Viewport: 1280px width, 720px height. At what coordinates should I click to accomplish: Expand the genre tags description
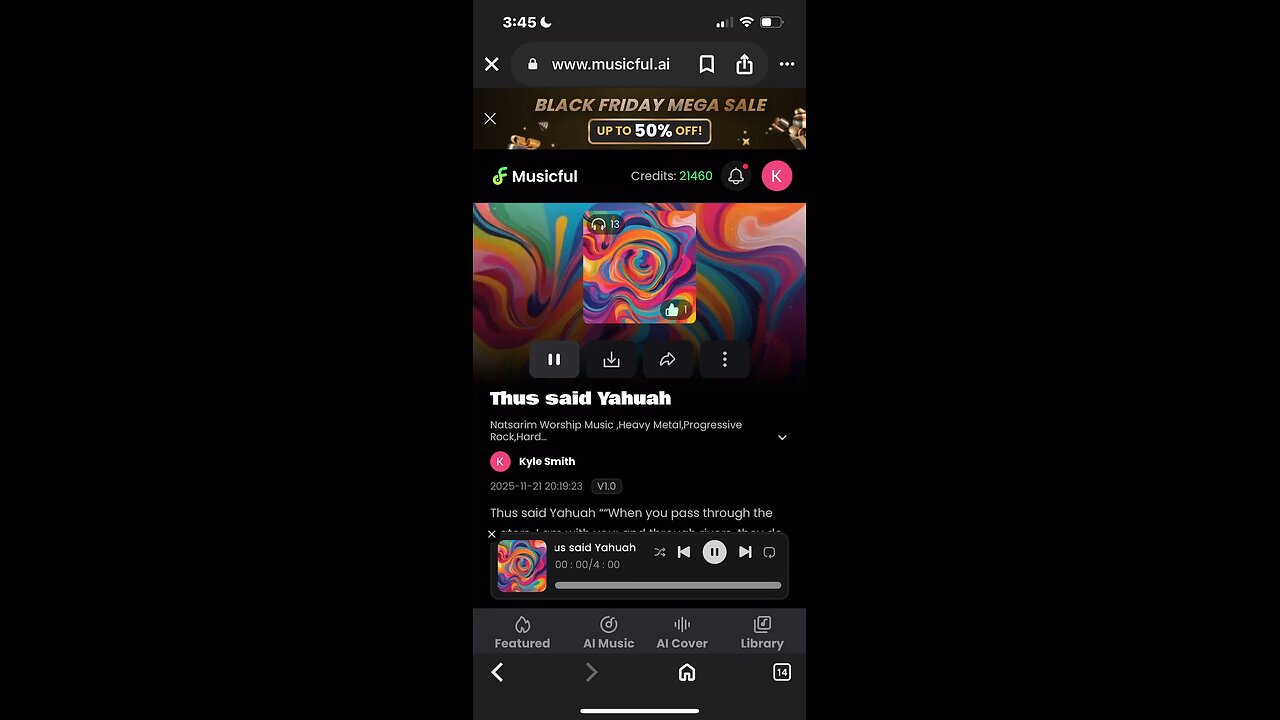click(782, 437)
